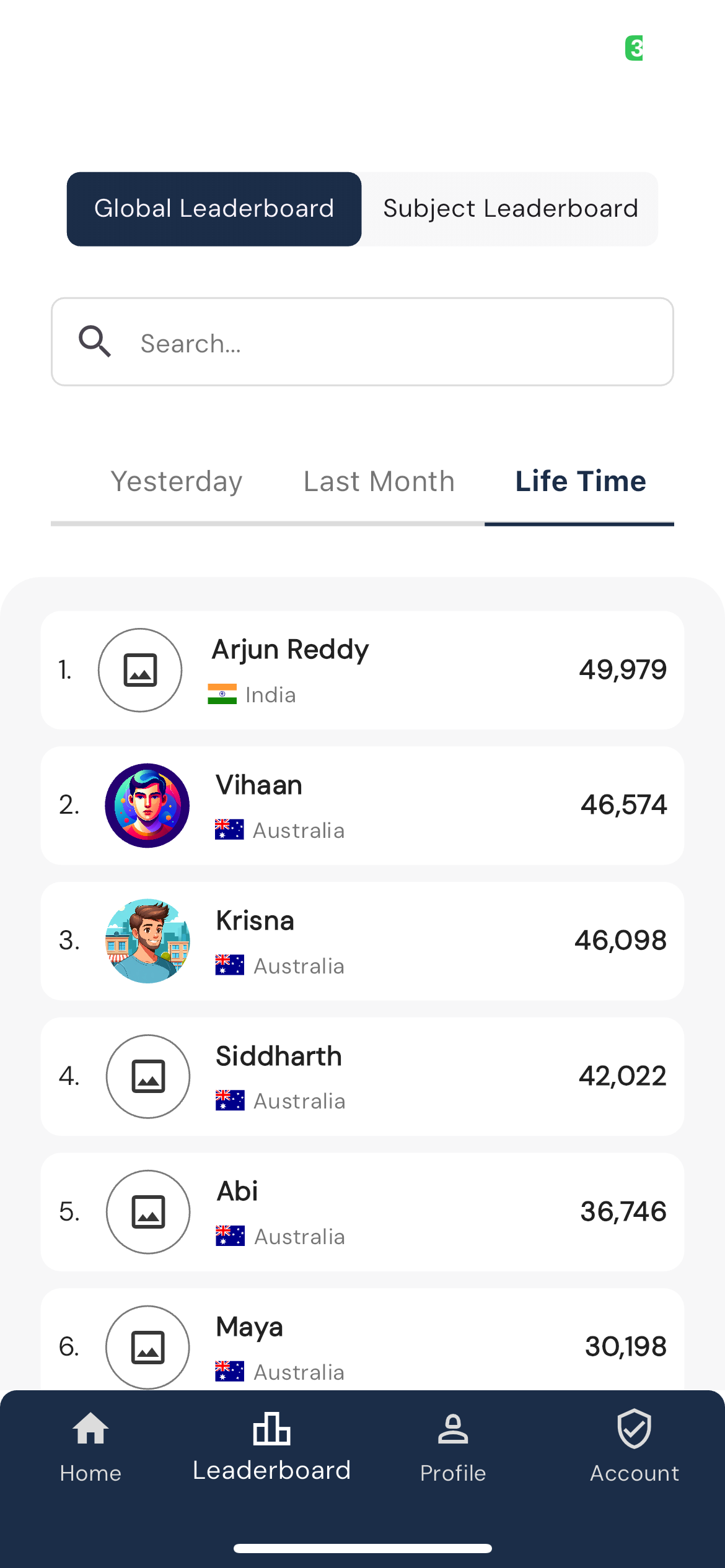Select the Last Month tab

(x=379, y=481)
